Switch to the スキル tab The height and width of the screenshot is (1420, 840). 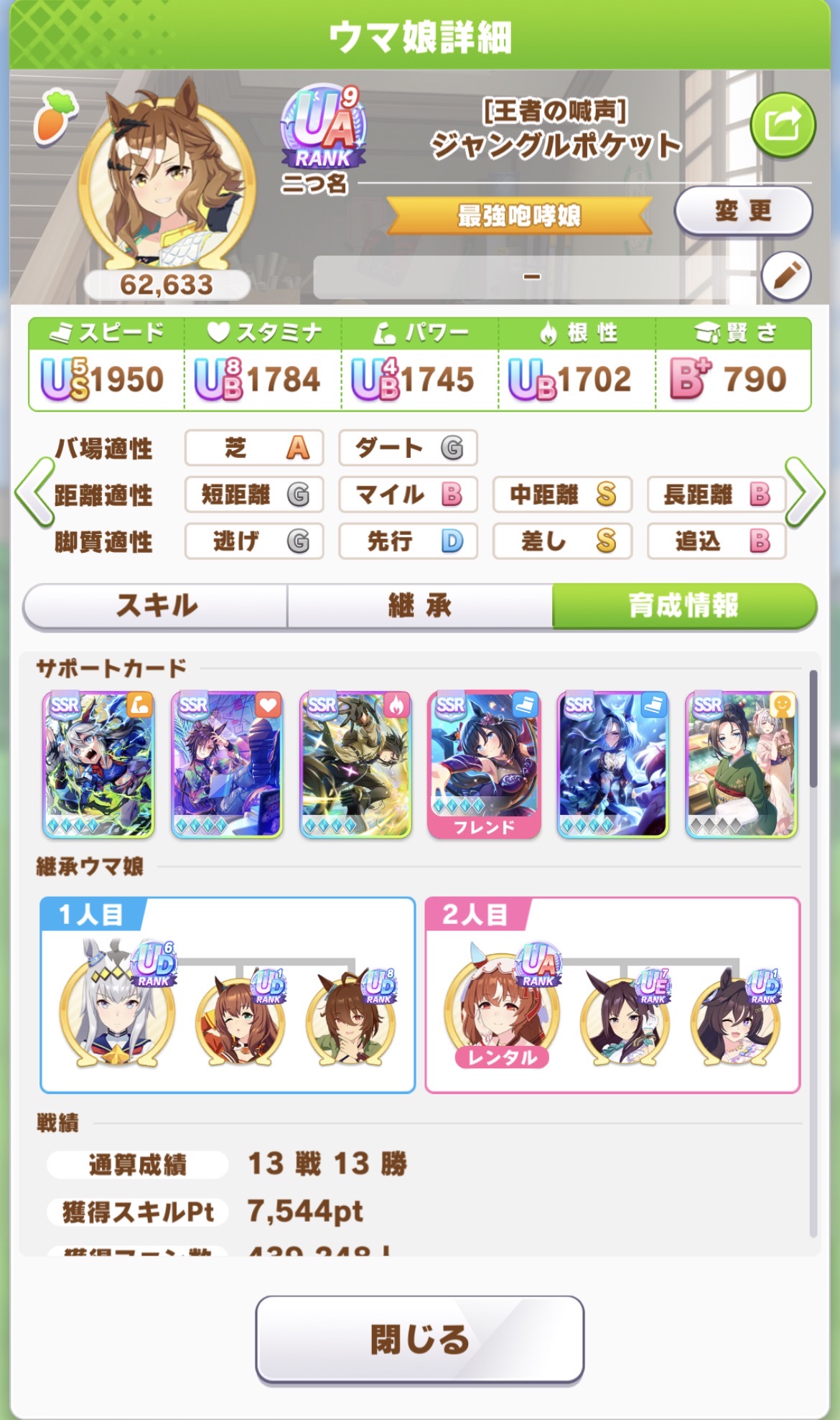coord(156,606)
